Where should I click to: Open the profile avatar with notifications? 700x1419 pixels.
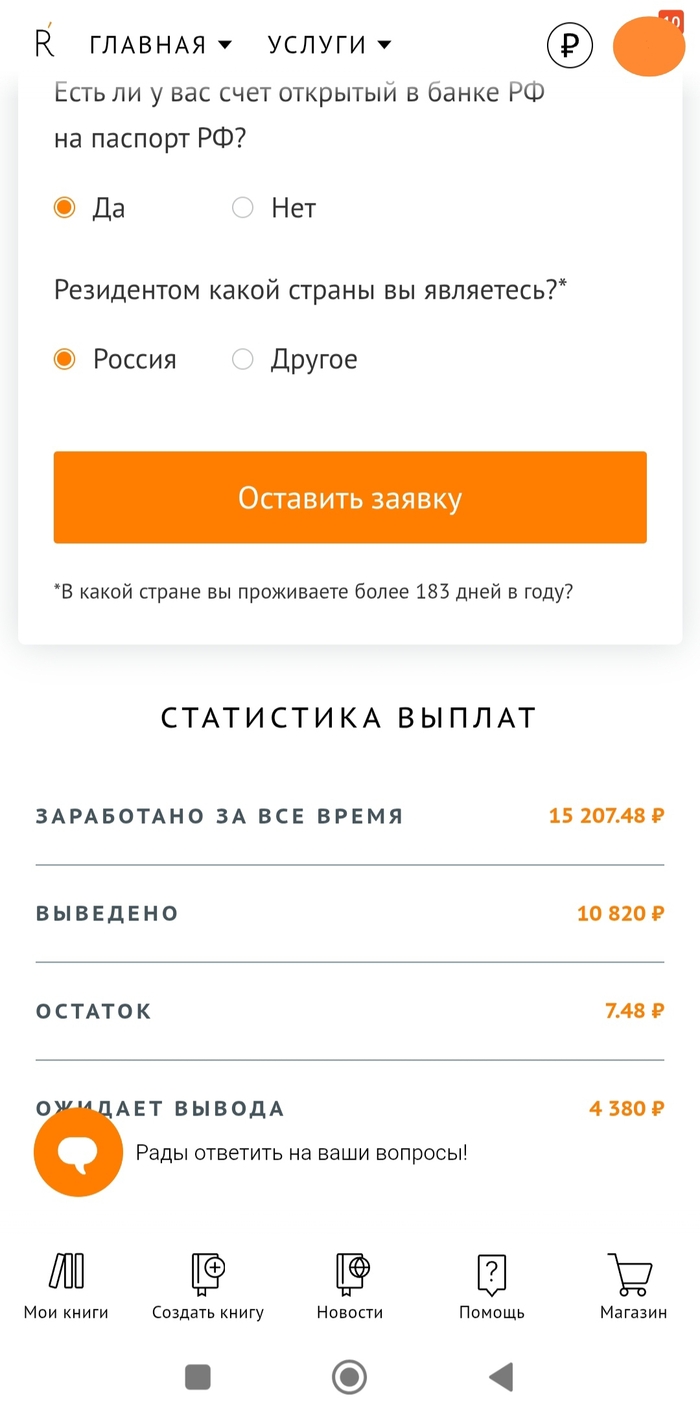(x=650, y=45)
